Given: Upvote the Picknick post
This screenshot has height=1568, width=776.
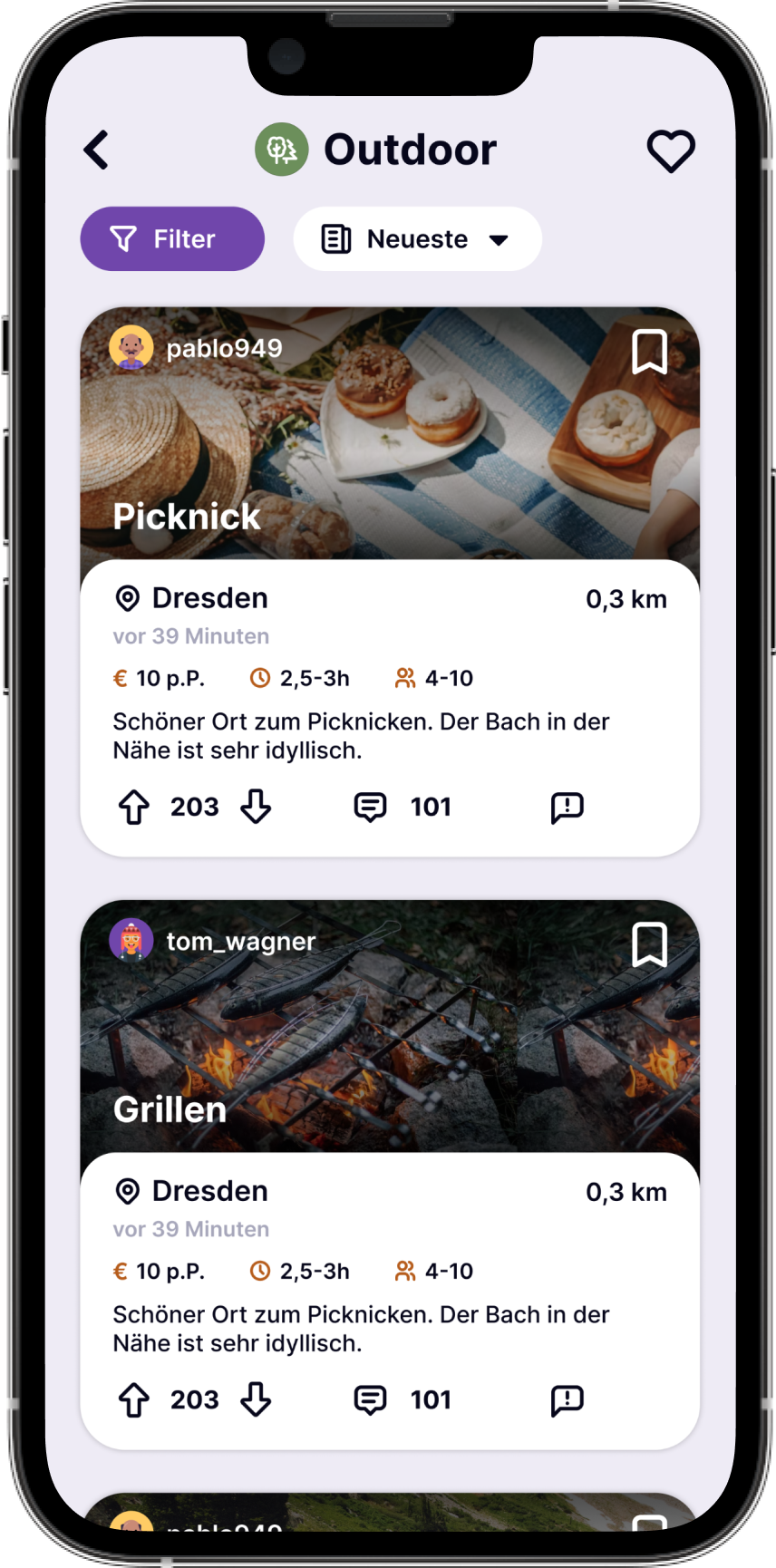Looking at the screenshot, I should [x=134, y=807].
